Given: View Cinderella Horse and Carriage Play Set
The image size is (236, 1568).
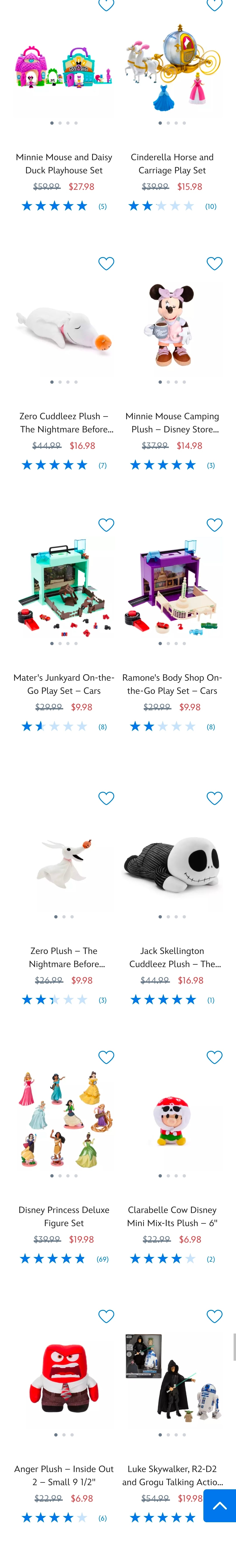Looking at the screenshot, I should (x=172, y=164).
